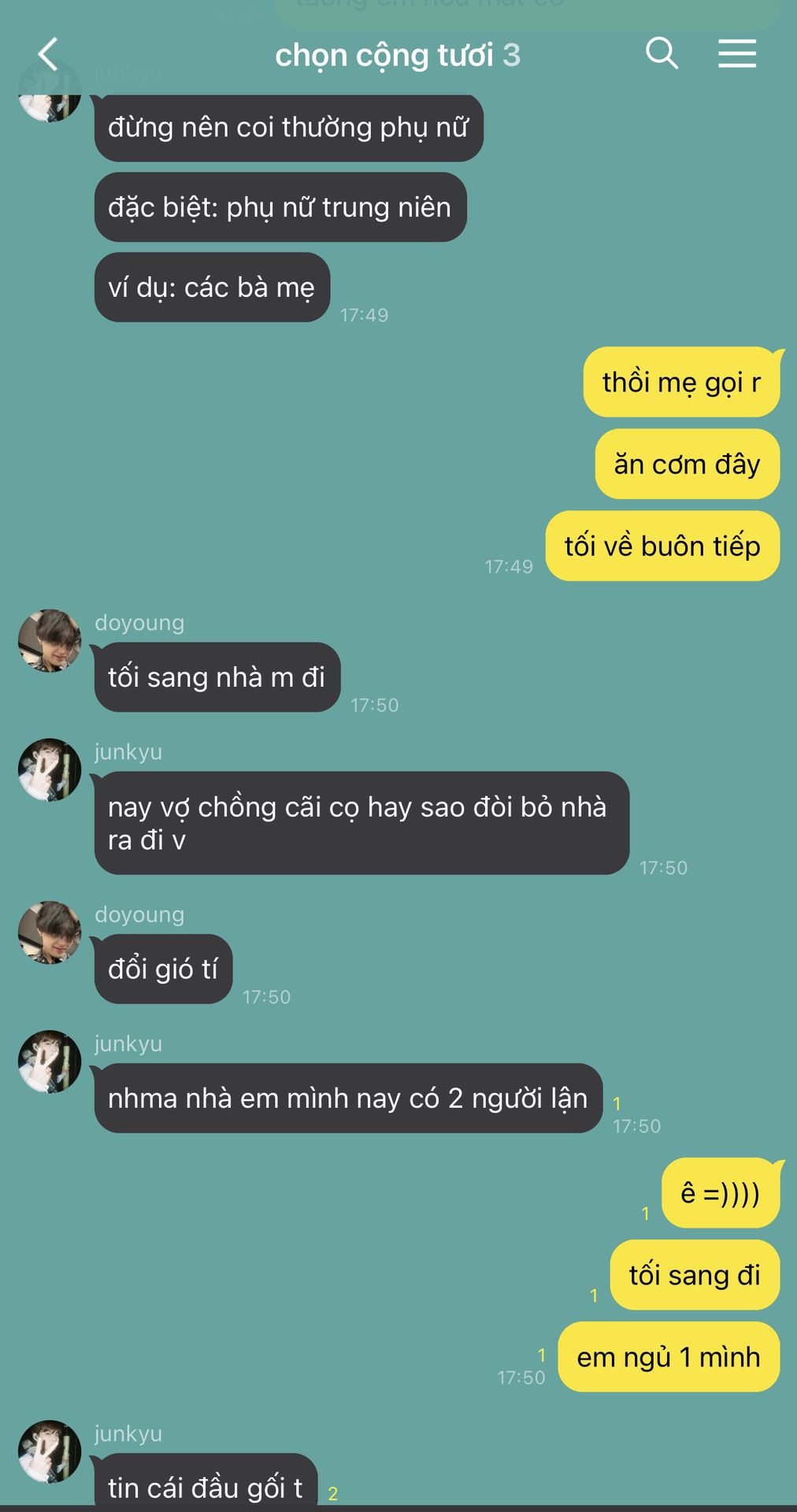The height and width of the screenshot is (1512, 797).
Task: Go back from the chat
Action: click(x=48, y=54)
